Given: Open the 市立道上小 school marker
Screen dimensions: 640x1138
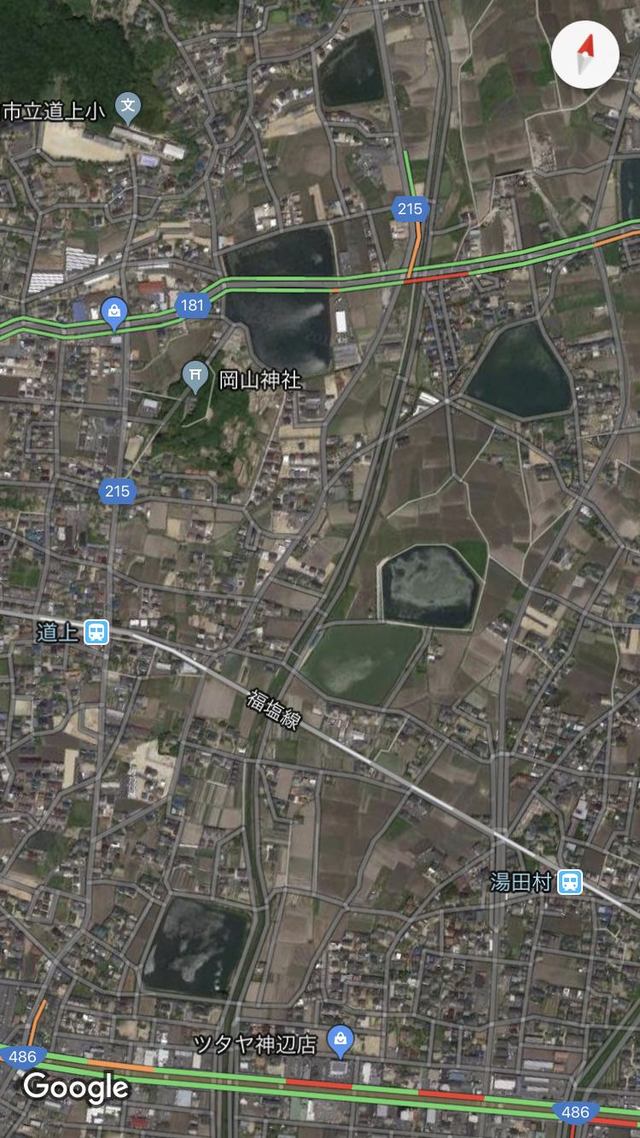Looking at the screenshot, I should [x=128, y=109].
